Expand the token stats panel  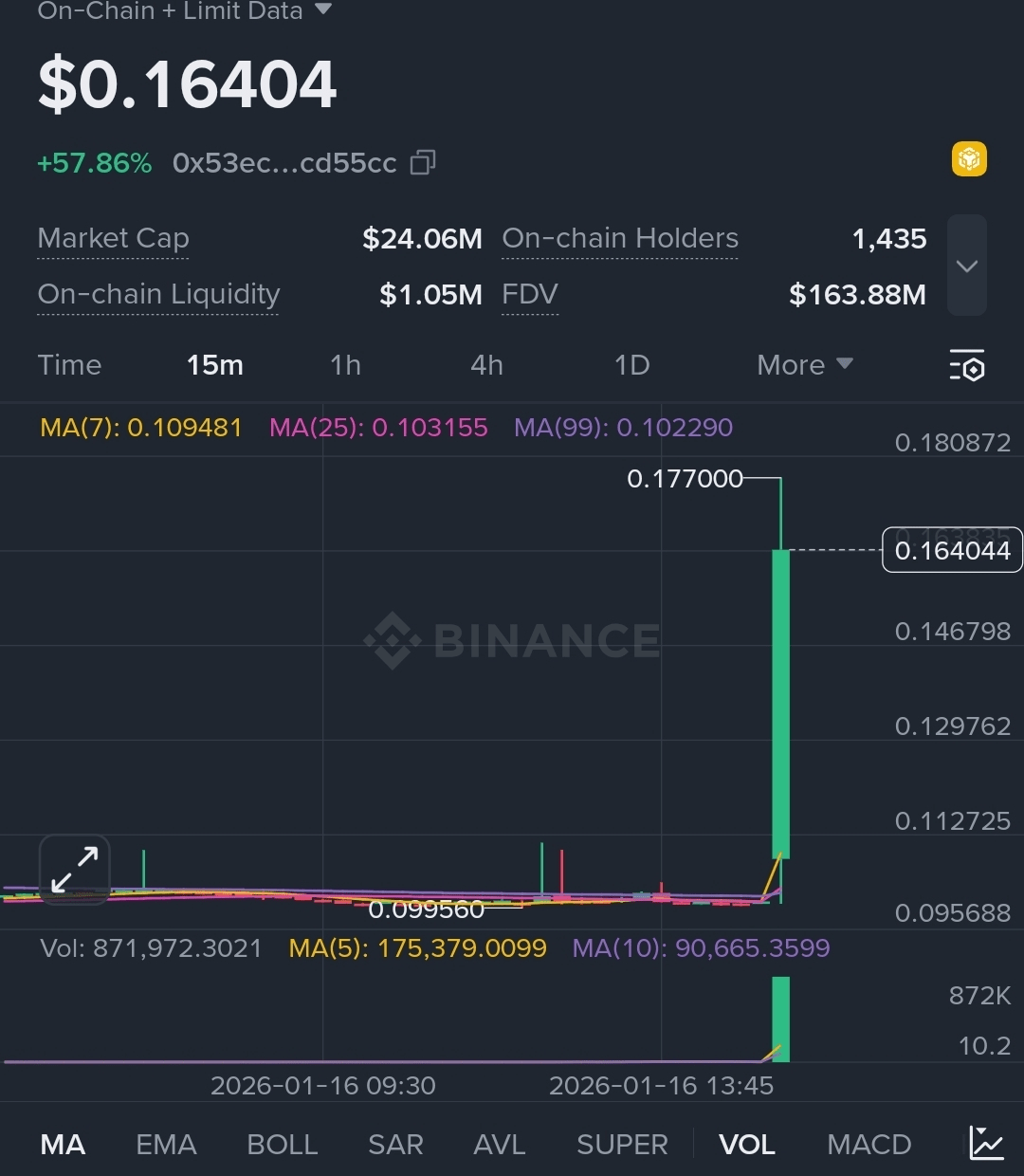point(966,266)
